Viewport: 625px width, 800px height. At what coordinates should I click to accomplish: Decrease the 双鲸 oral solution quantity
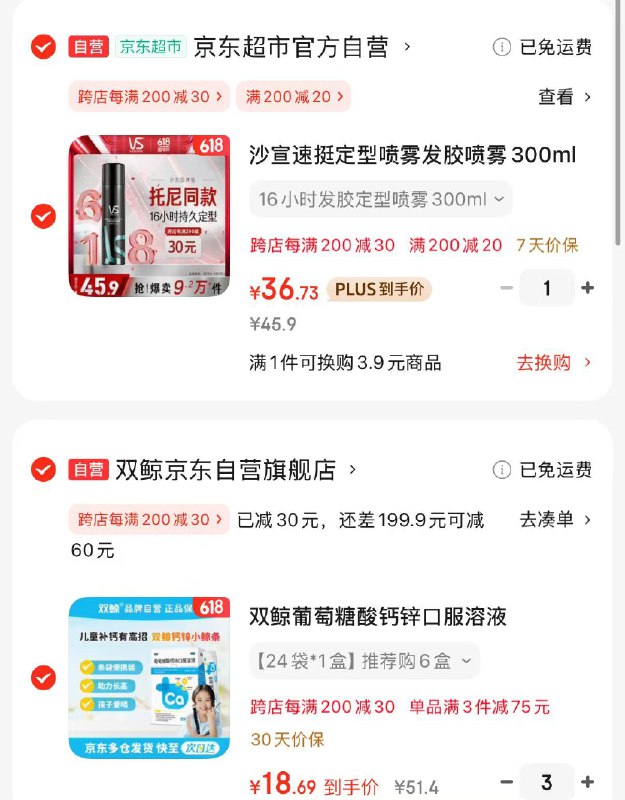tap(507, 782)
